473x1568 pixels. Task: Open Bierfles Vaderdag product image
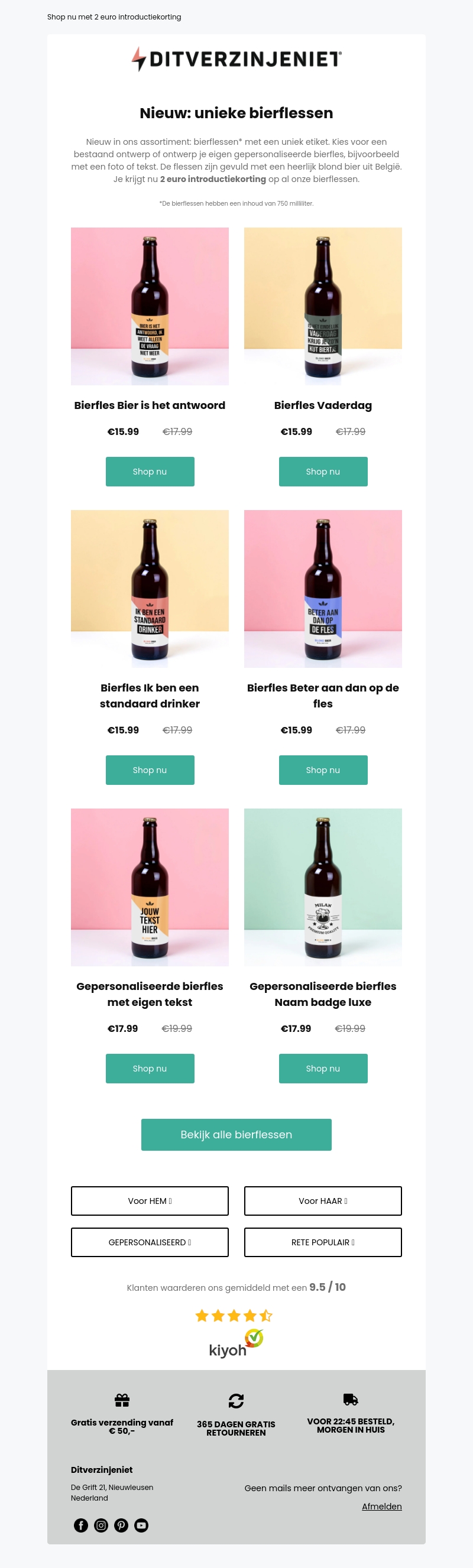(x=323, y=306)
